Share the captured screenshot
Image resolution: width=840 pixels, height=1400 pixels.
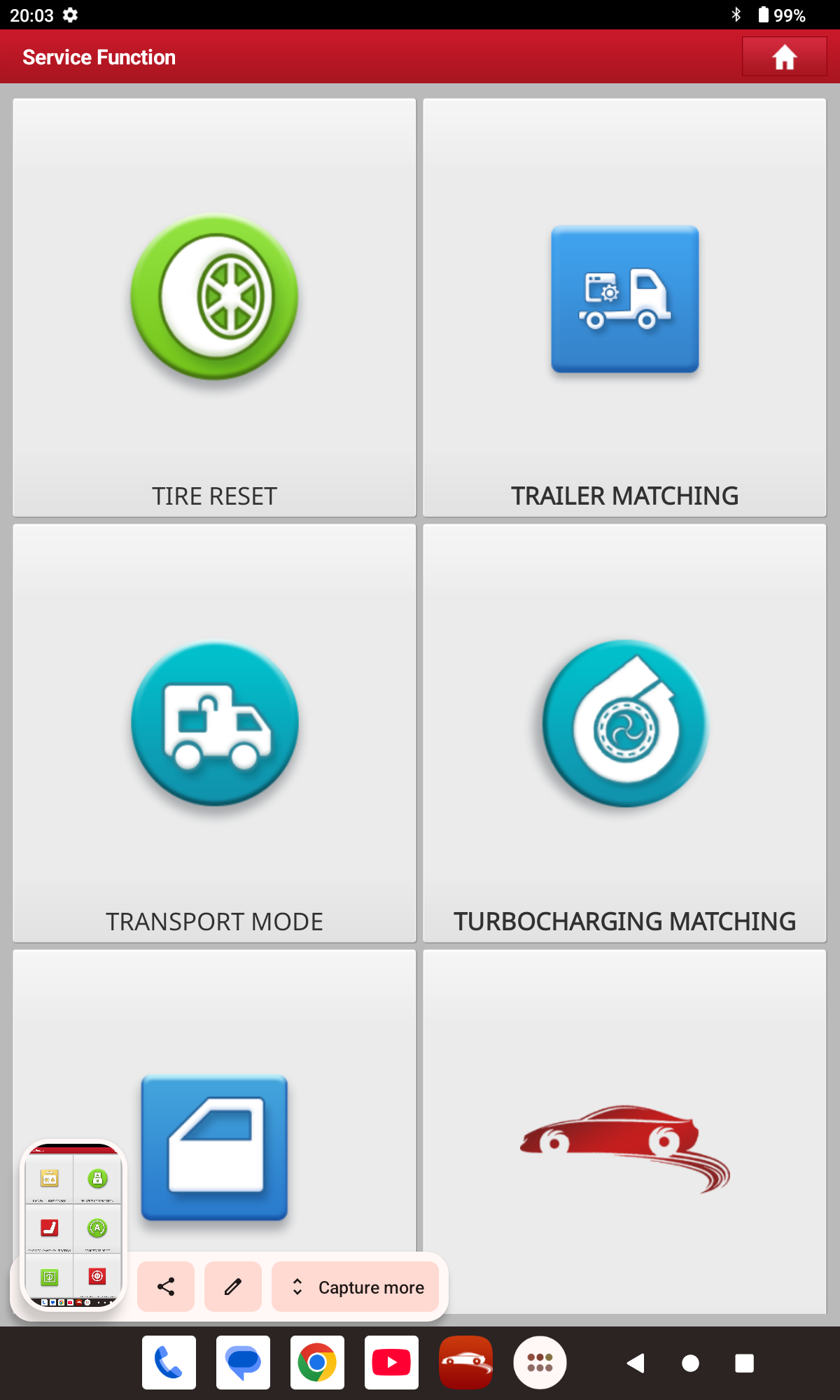pos(166,1287)
